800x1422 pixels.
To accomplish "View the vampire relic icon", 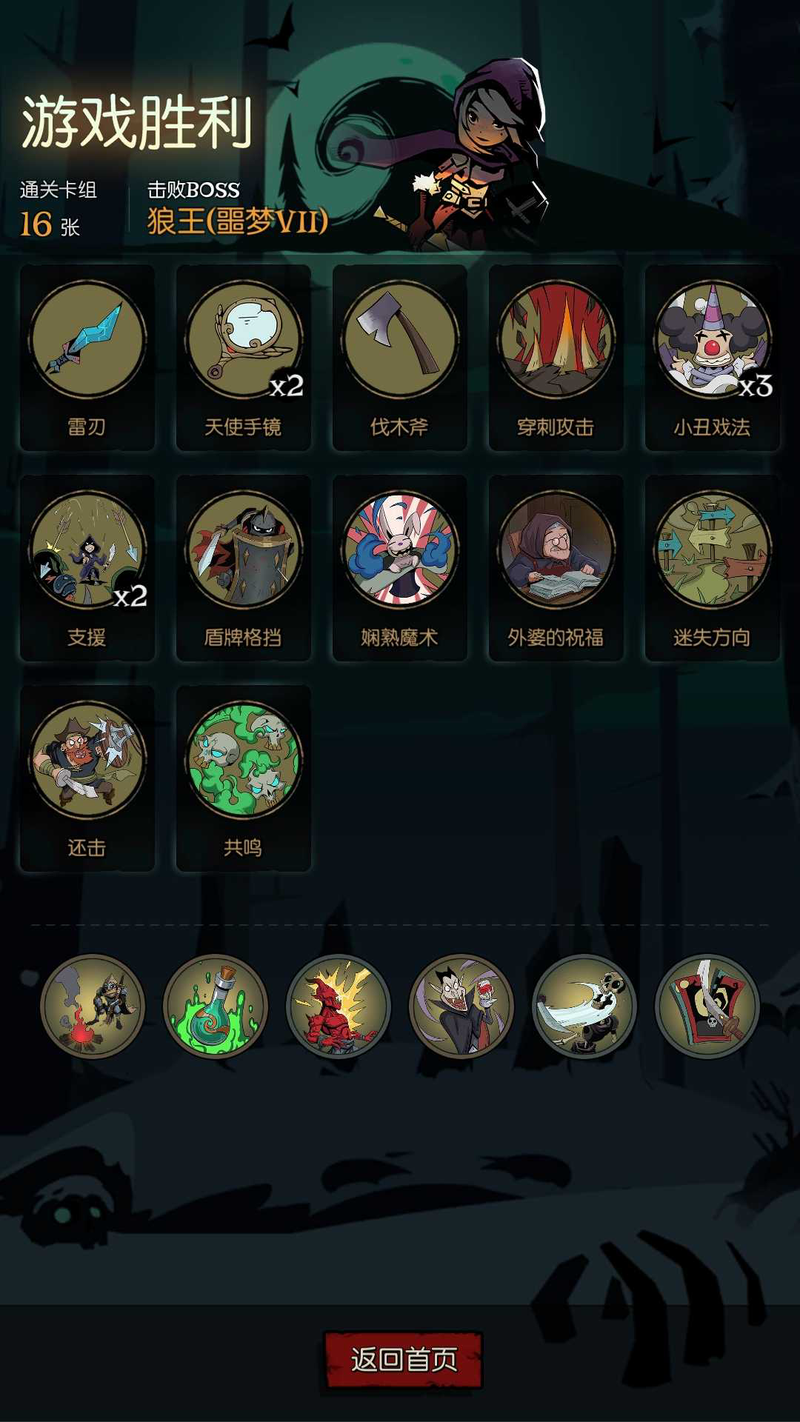I will coord(461,1006).
